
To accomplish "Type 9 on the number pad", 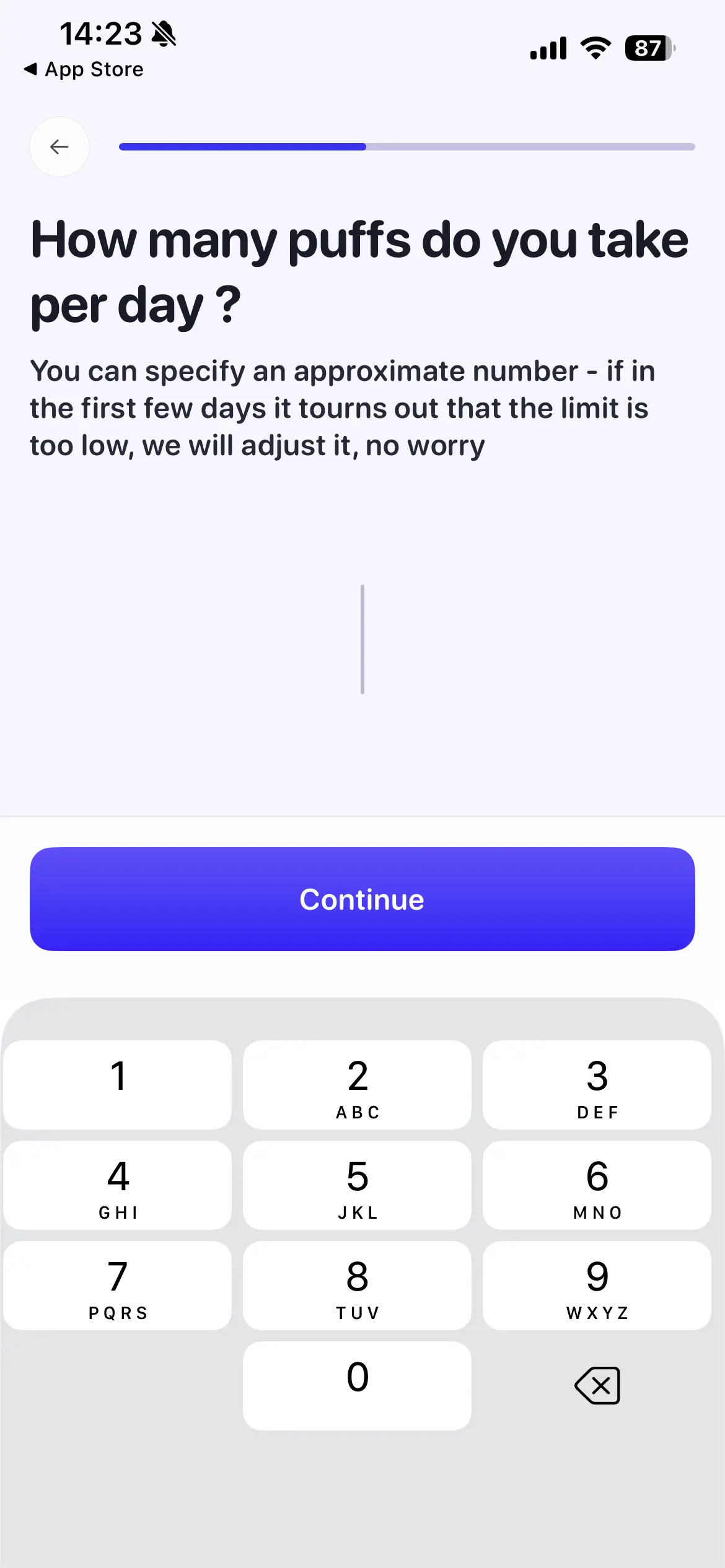I will click(x=597, y=1286).
